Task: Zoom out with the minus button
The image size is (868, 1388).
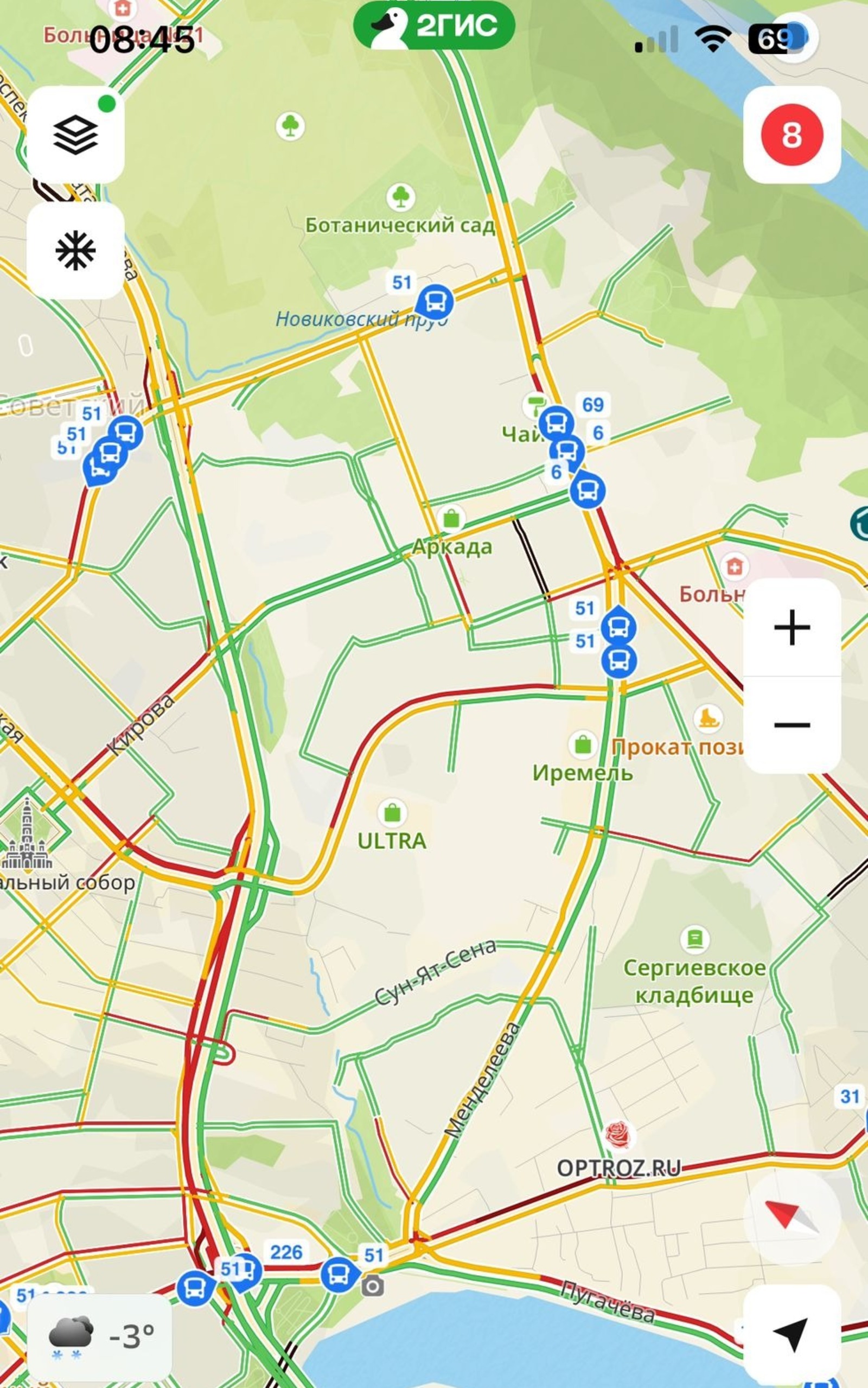Action: pyautogui.click(x=792, y=725)
